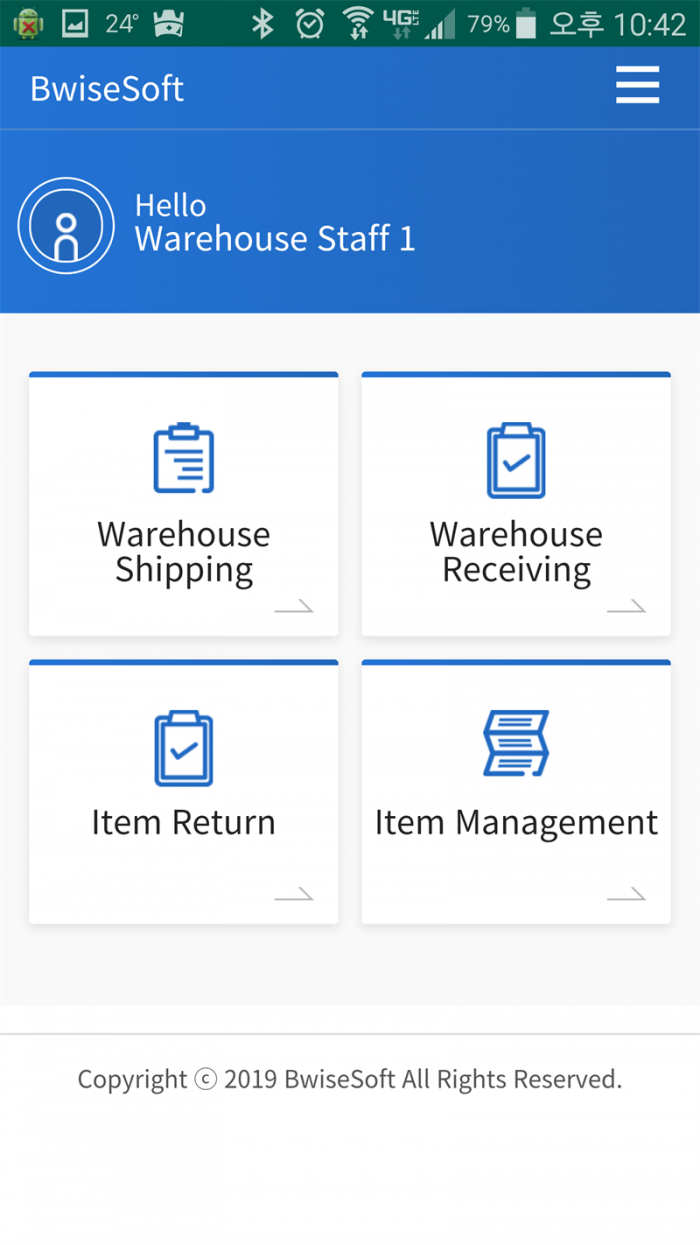Go to Item Return
The image size is (700, 1245).
(184, 792)
